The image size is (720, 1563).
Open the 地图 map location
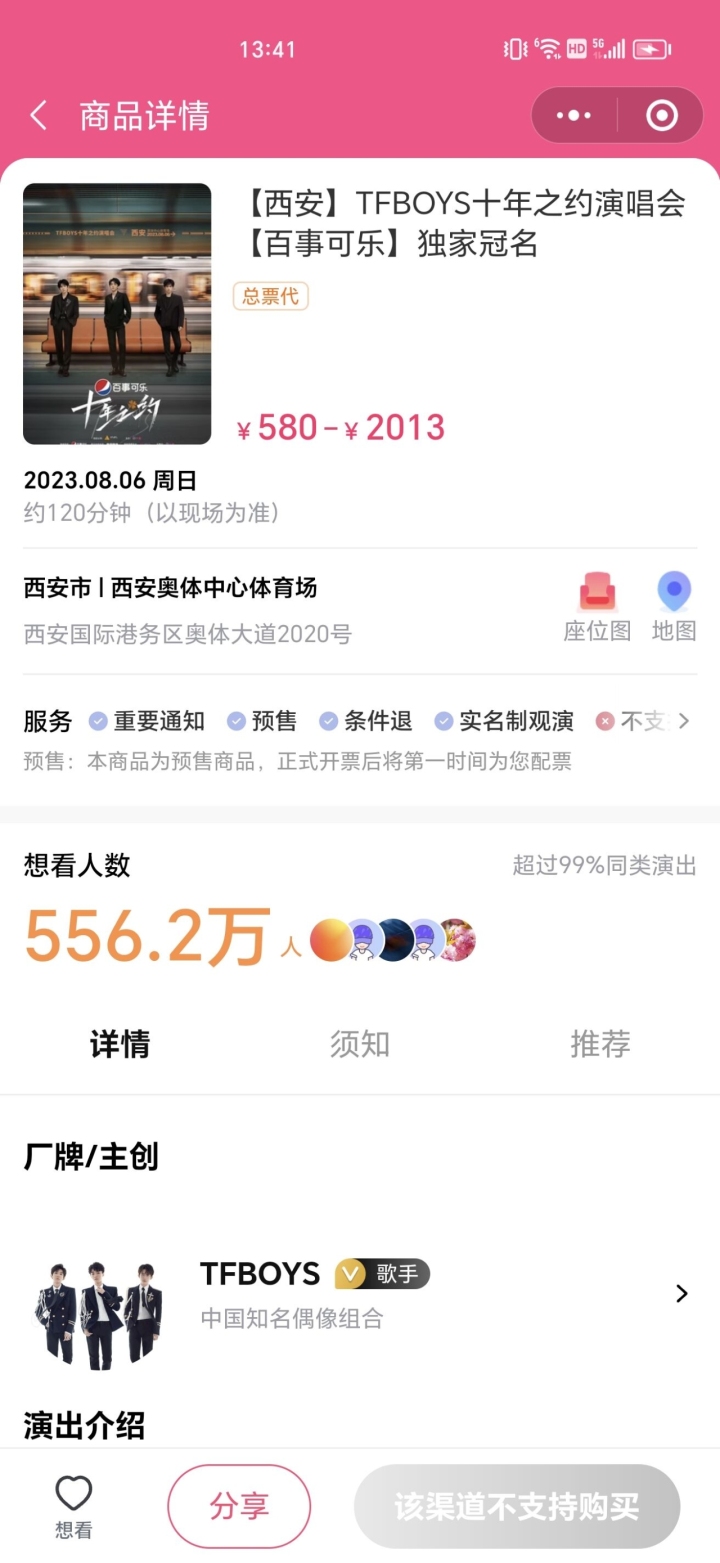coord(674,607)
